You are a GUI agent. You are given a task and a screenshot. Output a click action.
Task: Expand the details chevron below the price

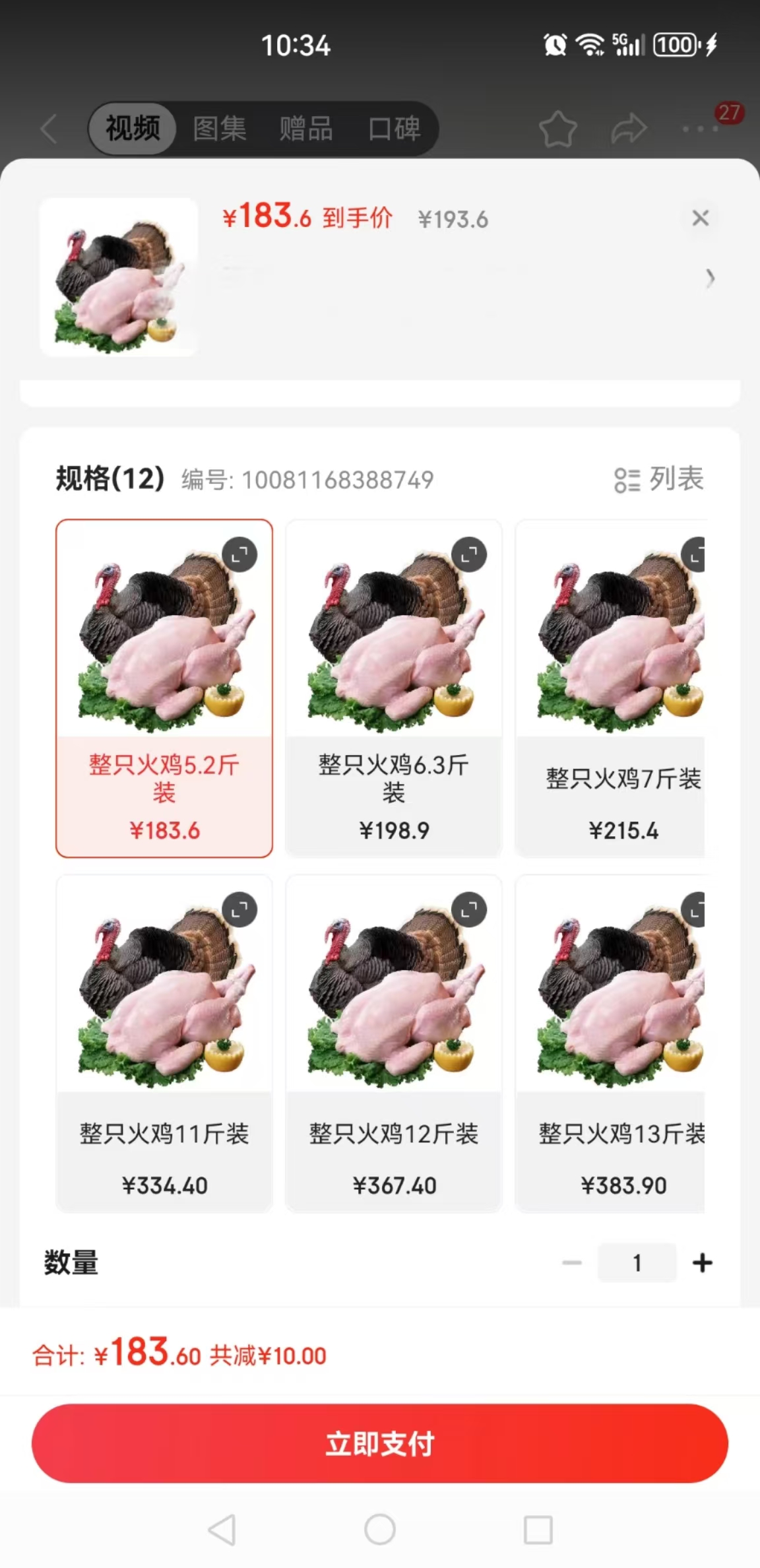[x=710, y=278]
